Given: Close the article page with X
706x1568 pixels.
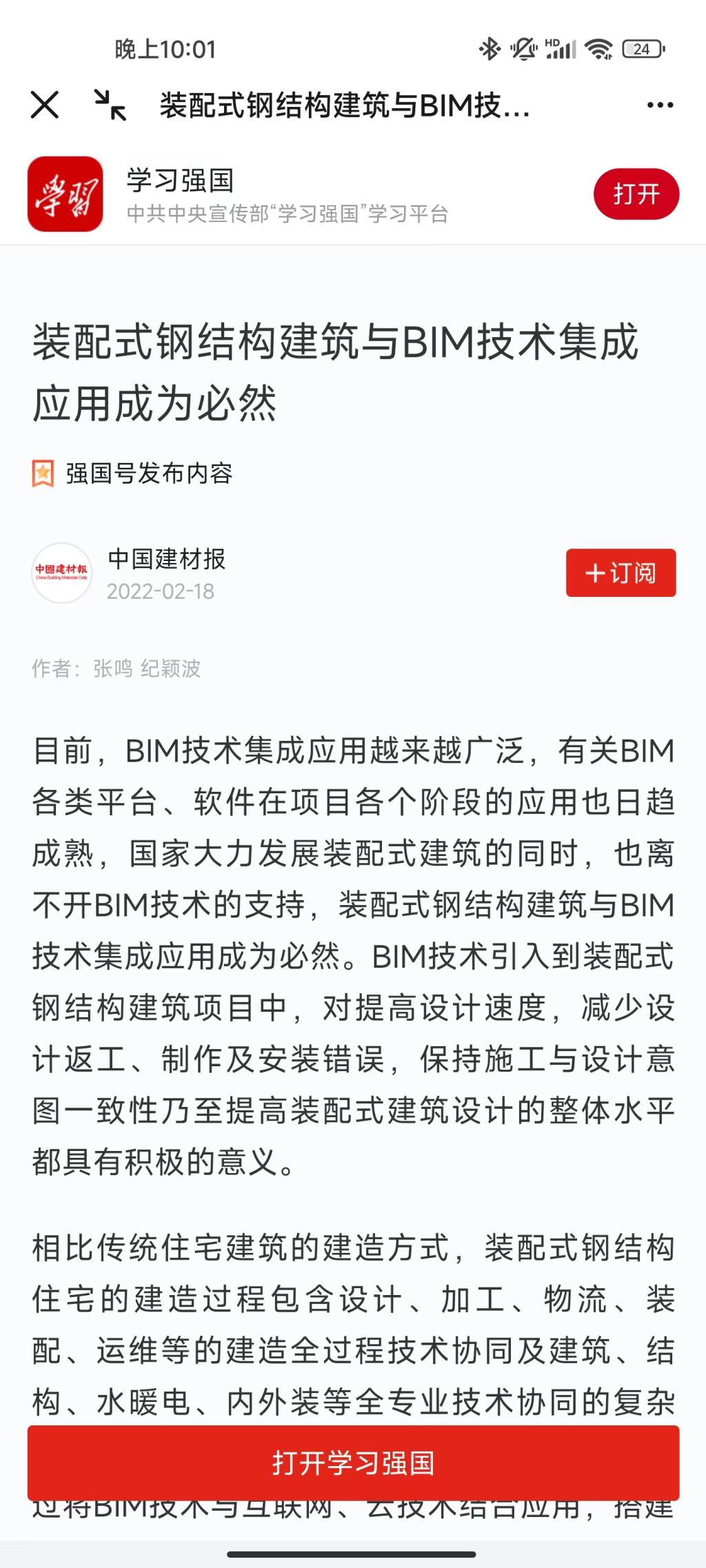Looking at the screenshot, I should 45,105.
